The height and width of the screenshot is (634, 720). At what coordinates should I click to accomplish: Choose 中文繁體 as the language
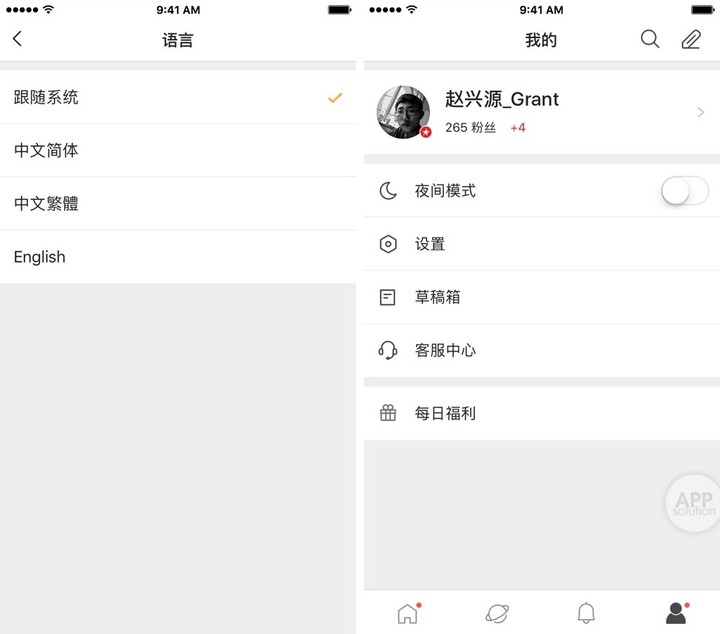[x=178, y=203]
